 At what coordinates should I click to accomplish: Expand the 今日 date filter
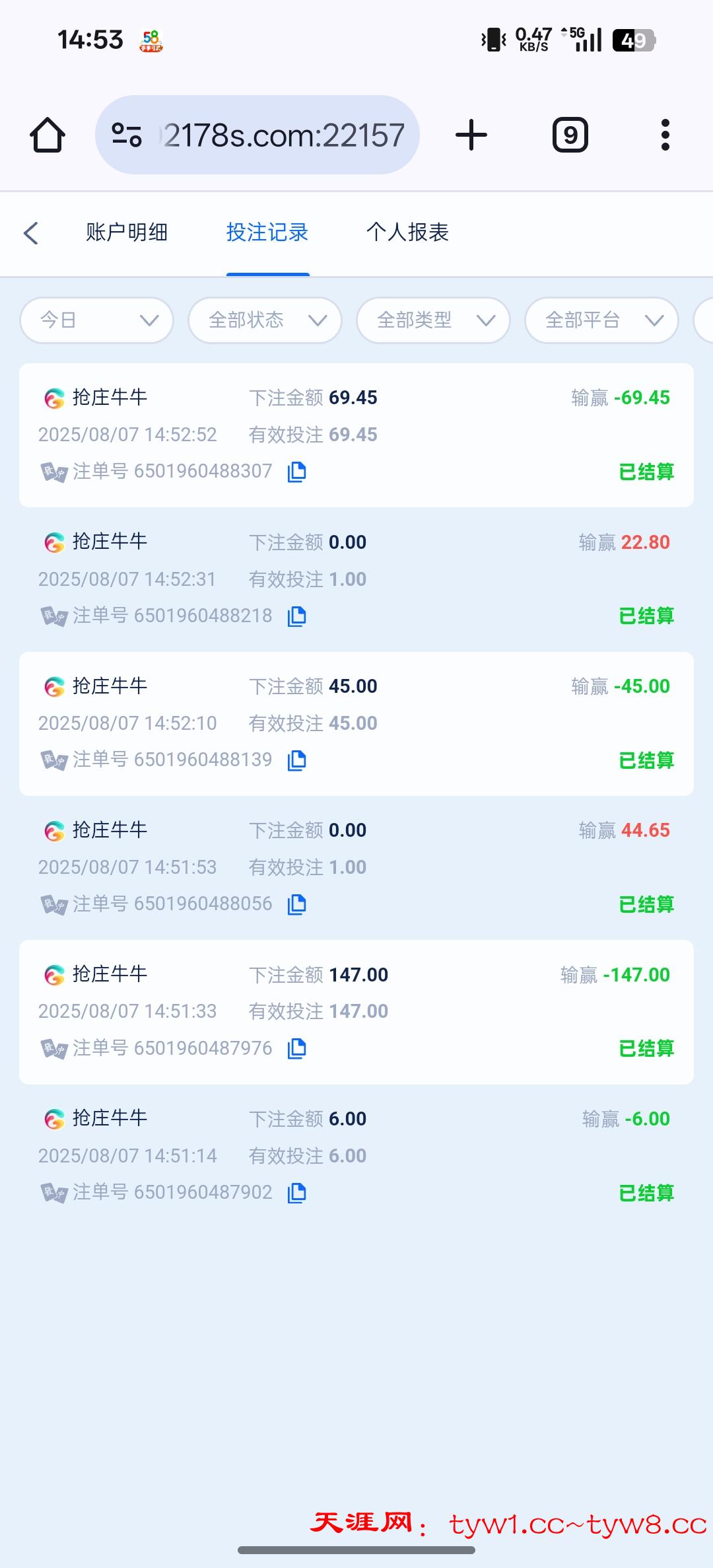click(97, 320)
